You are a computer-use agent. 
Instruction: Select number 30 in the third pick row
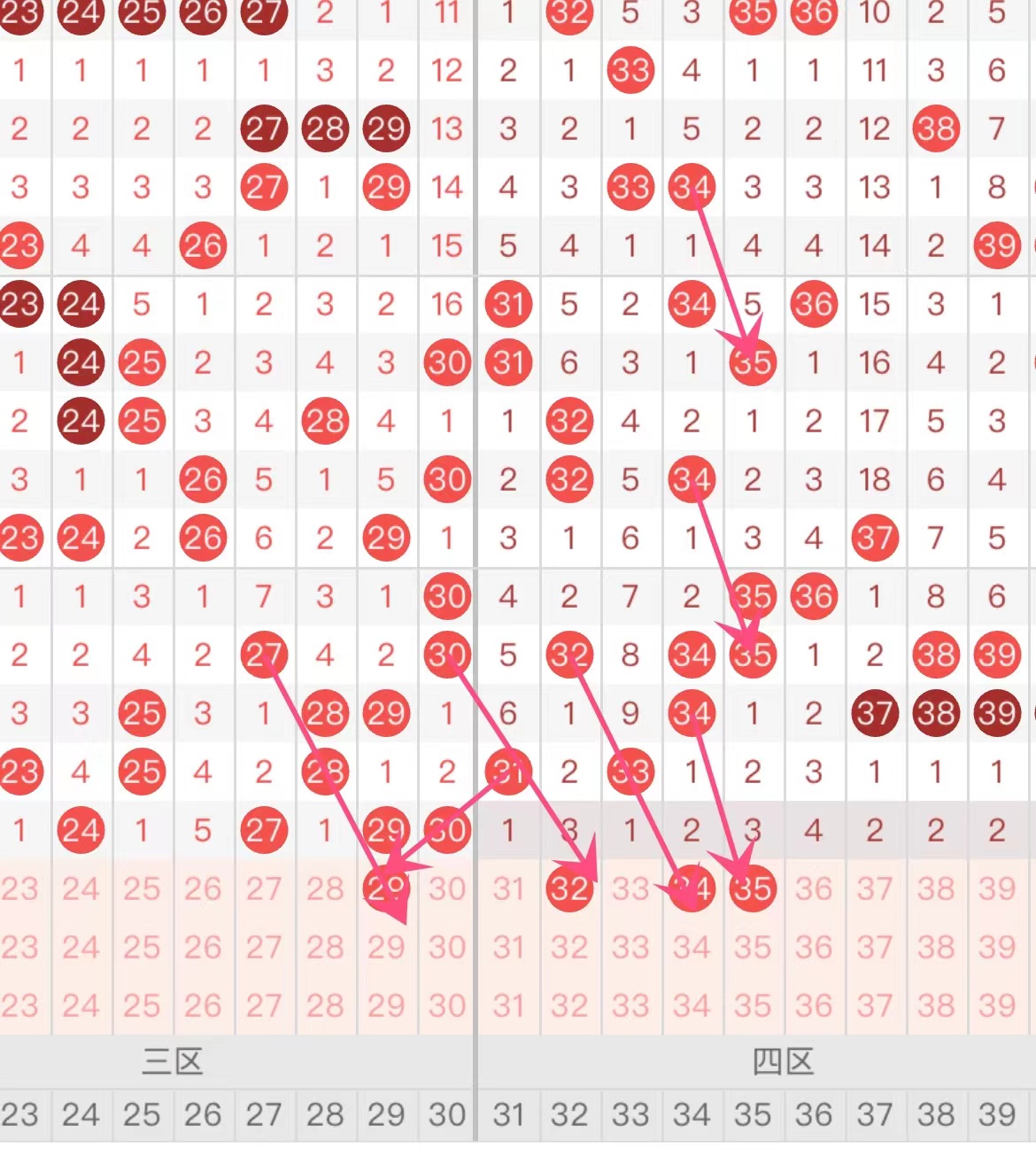pyautogui.click(x=446, y=1005)
